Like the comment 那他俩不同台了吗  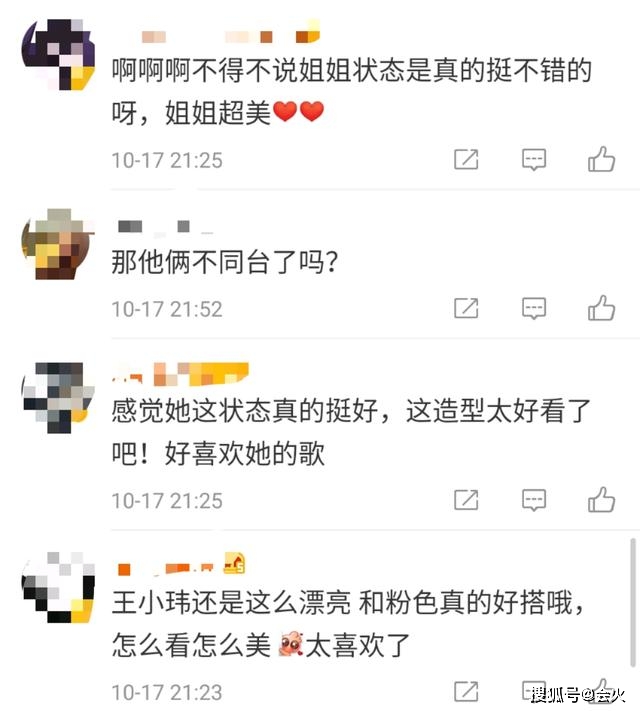point(601,308)
